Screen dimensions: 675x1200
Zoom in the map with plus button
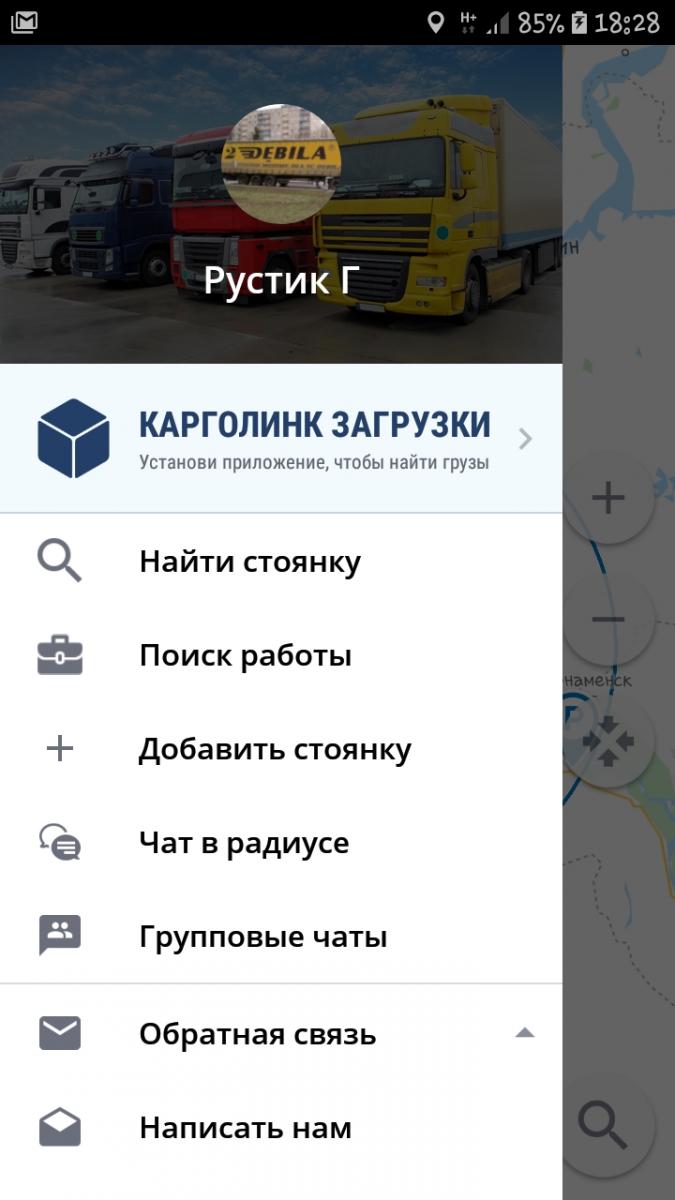608,498
